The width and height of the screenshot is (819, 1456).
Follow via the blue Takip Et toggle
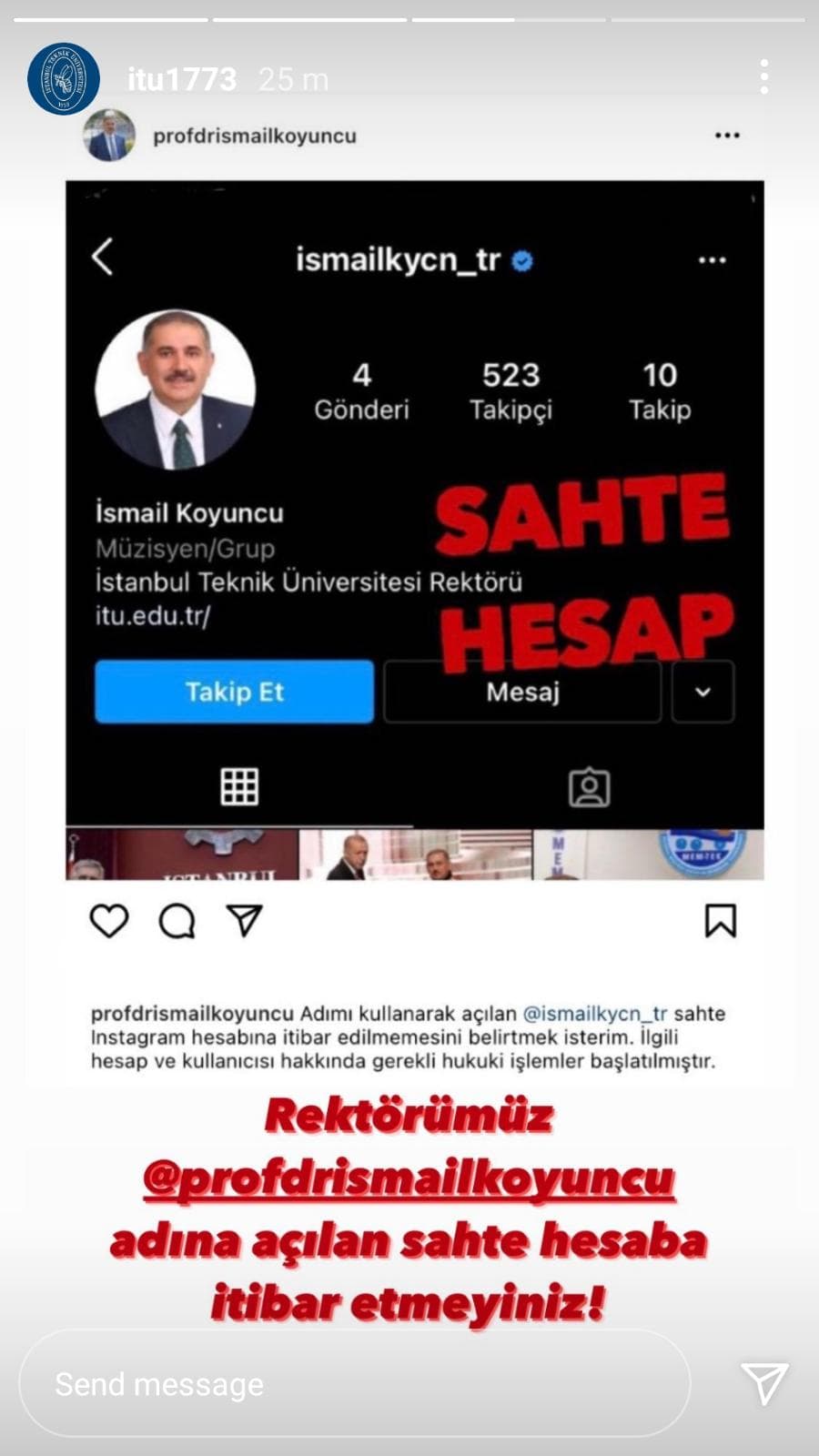pyautogui.click(x=233, y=693)
